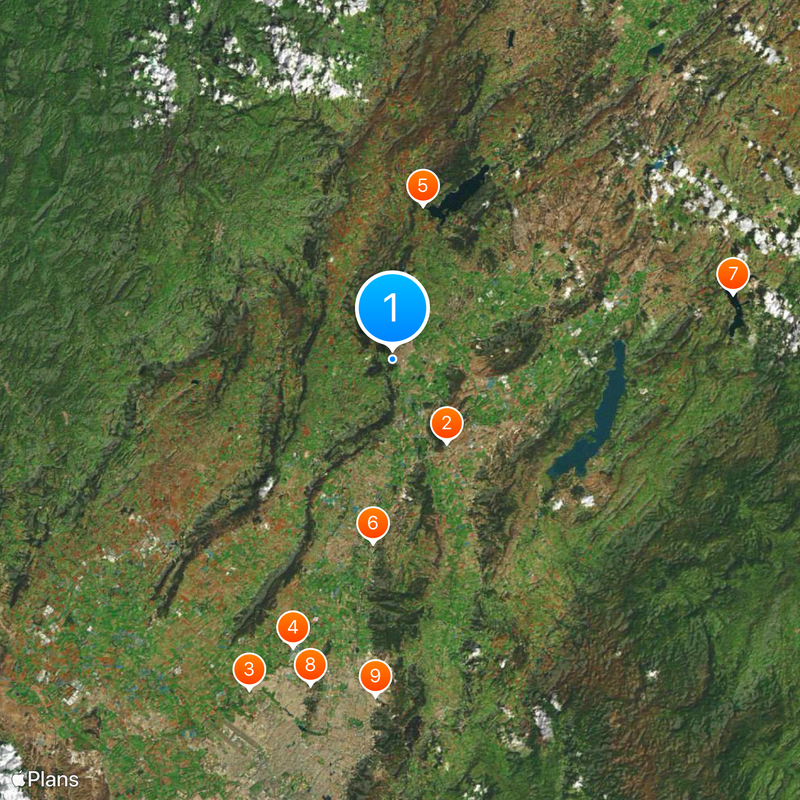The image size is (800, 800).
Task: Open the Apple Plans attribution link
Action: [45, 779]
